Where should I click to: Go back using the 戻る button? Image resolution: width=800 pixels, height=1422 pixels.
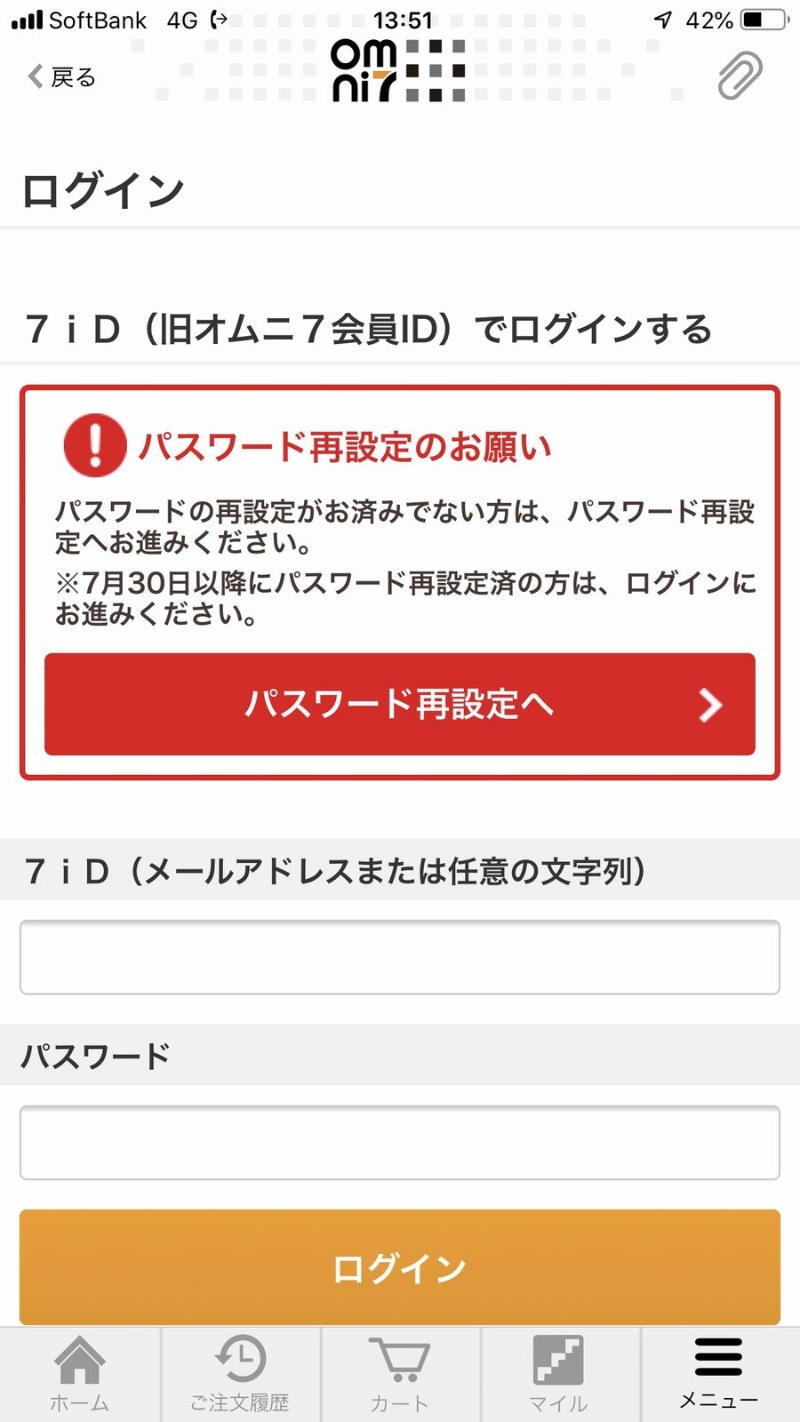(62, 77)
